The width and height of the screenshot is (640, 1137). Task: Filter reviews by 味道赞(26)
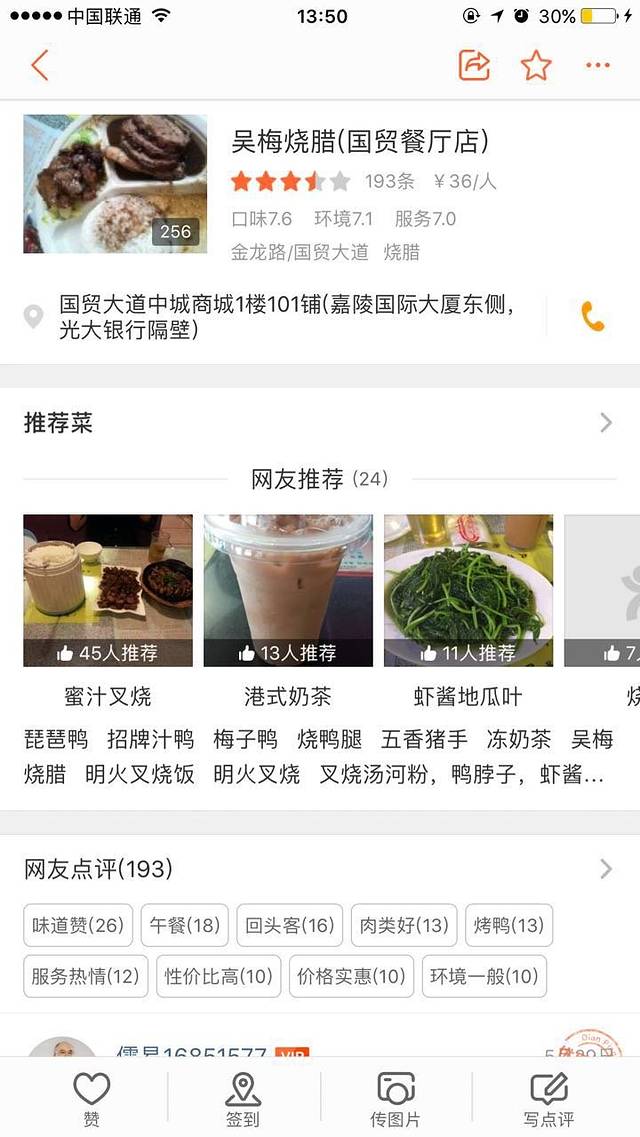point(78,925)
